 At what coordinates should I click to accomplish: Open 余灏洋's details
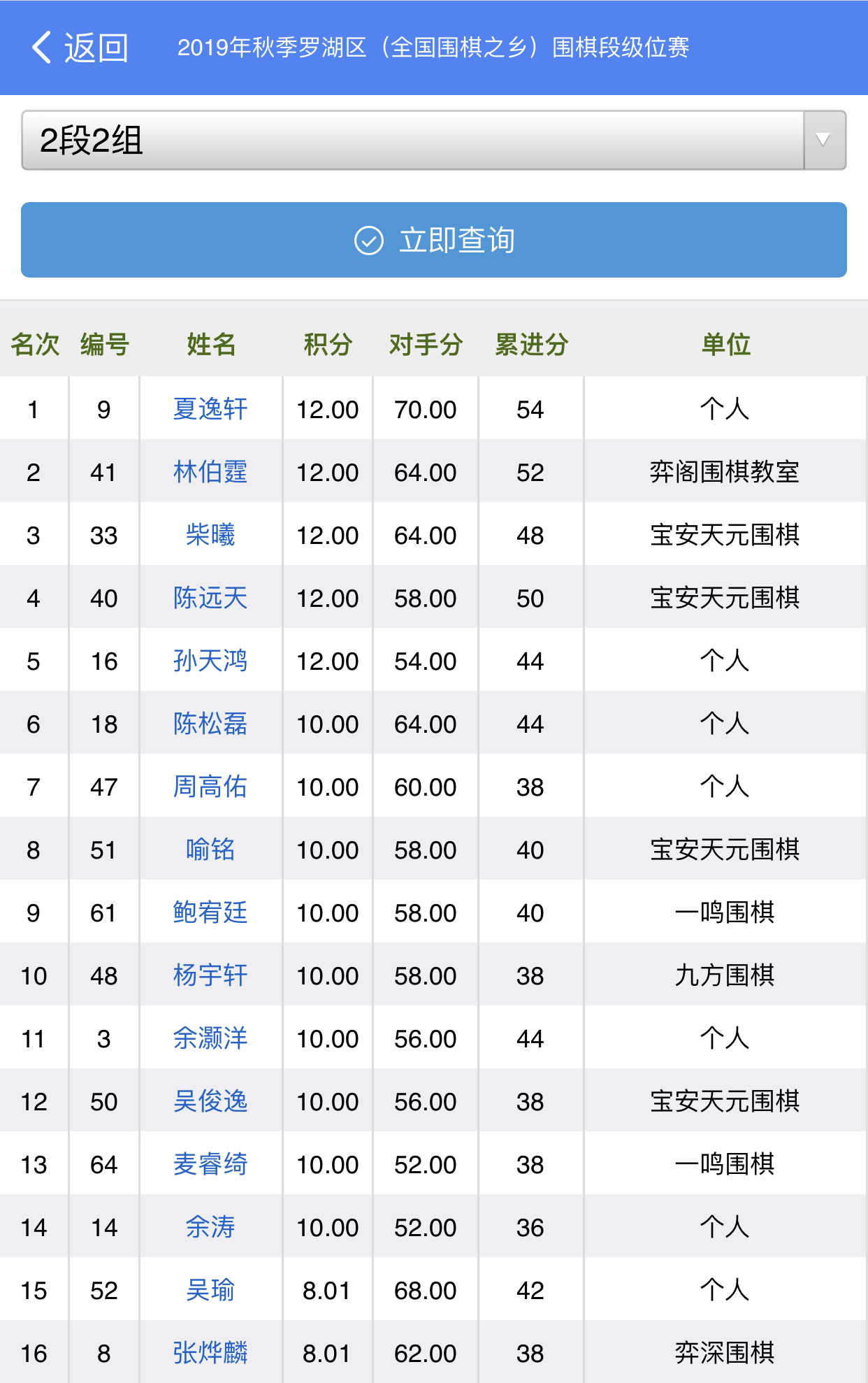(x=210, y=1038)
